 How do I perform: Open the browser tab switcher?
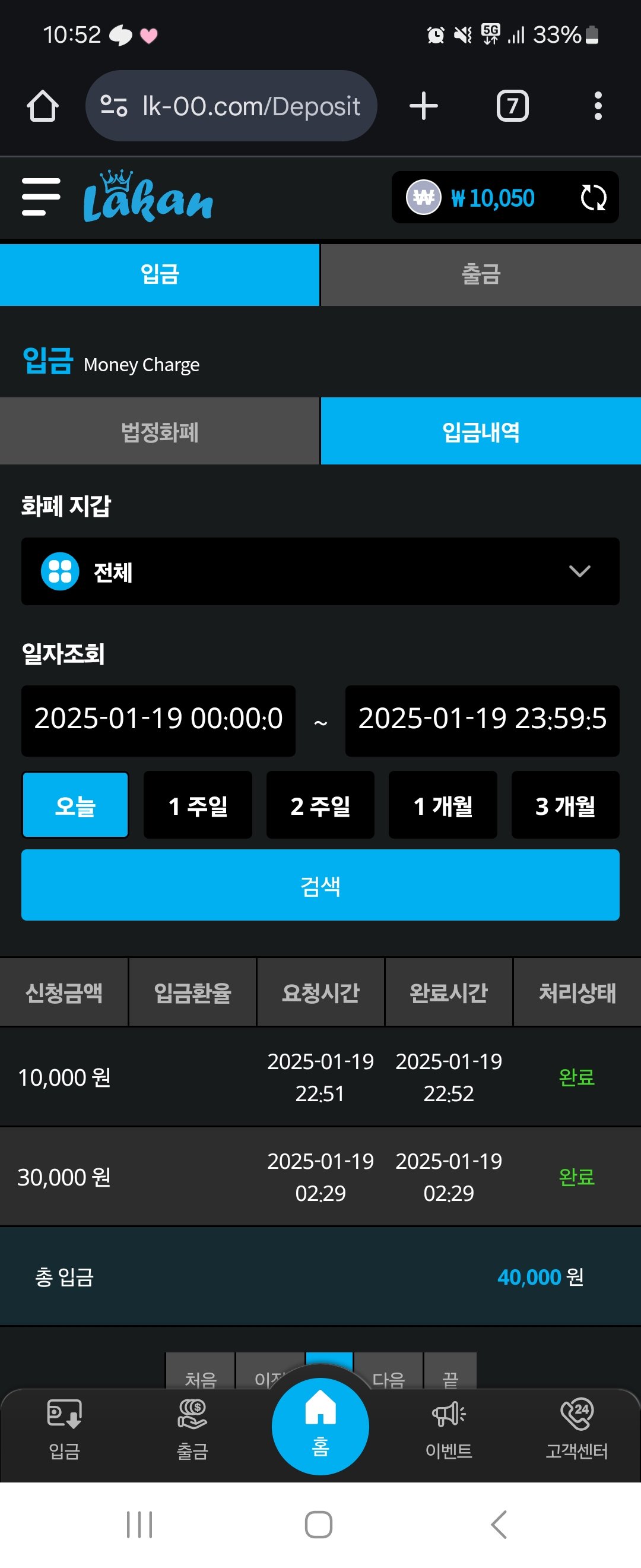[512, 106]
